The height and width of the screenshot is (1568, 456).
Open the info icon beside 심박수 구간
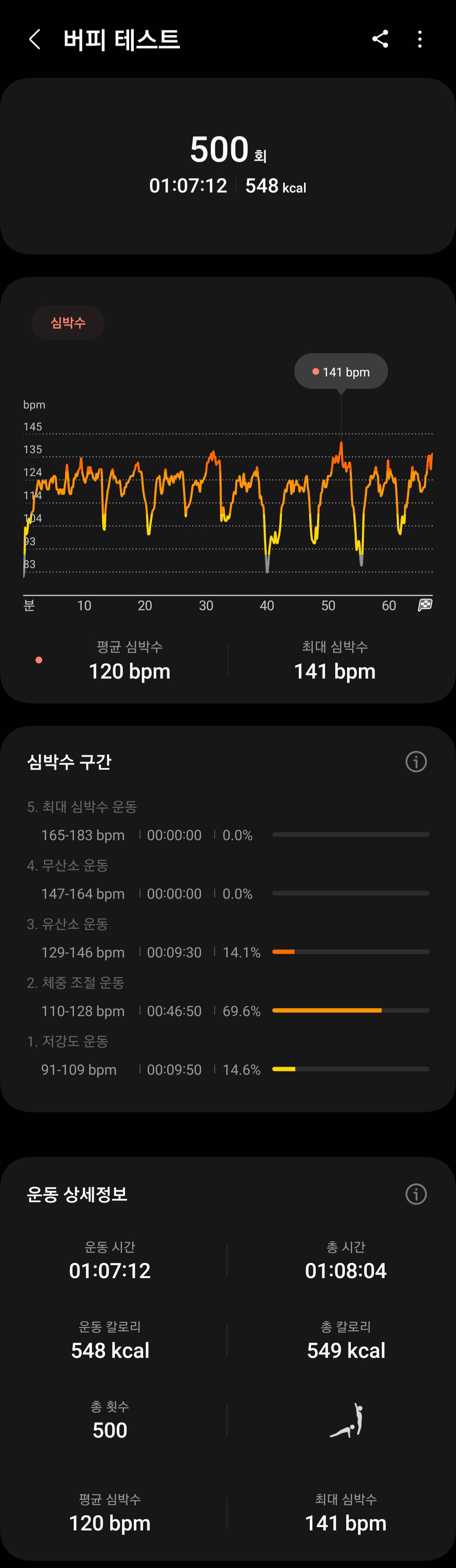coord(416,762)
